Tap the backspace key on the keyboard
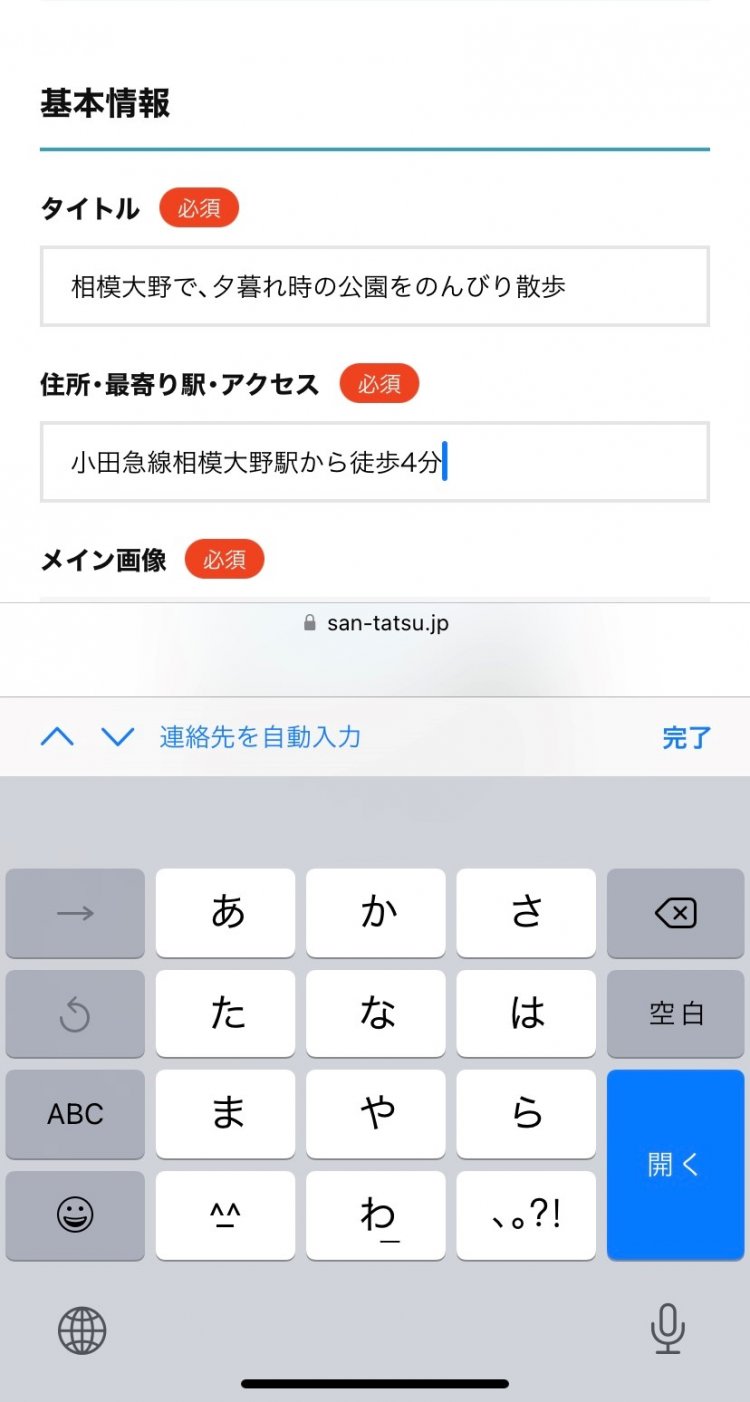The image size is (750, 1402). point(676,913)
